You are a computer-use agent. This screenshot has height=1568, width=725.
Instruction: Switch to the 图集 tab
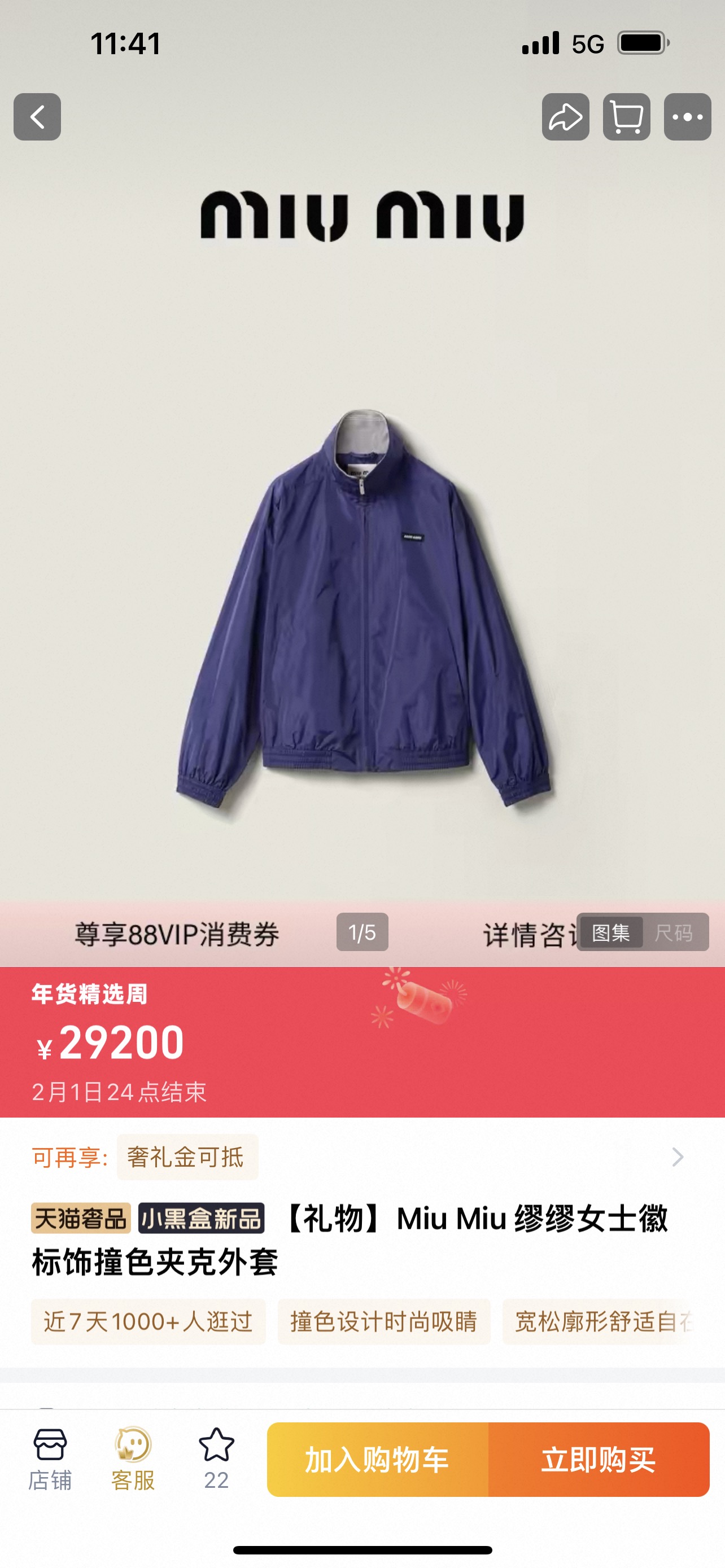click(x=610, y=932)
